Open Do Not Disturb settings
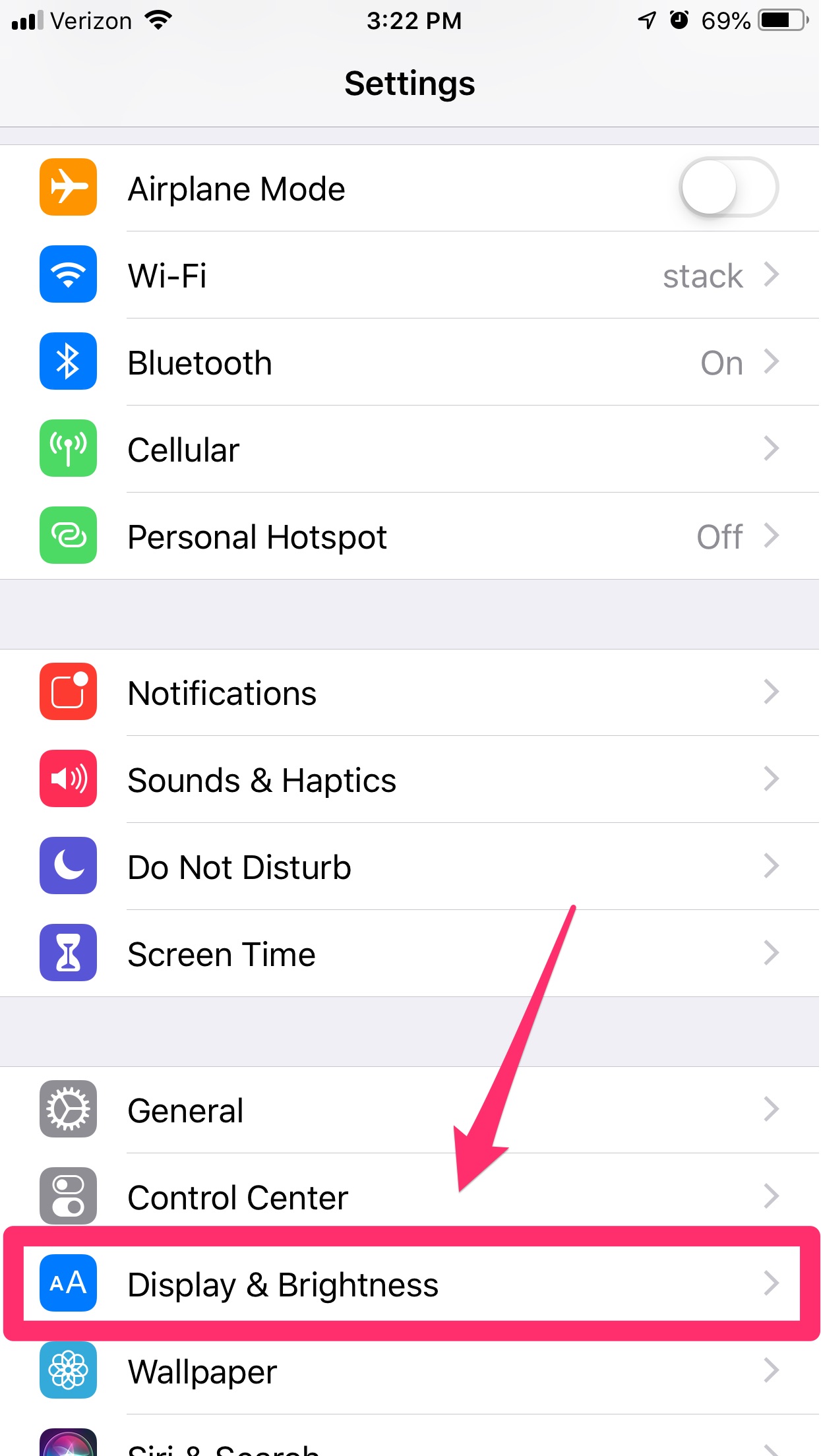 click(410, 866)
